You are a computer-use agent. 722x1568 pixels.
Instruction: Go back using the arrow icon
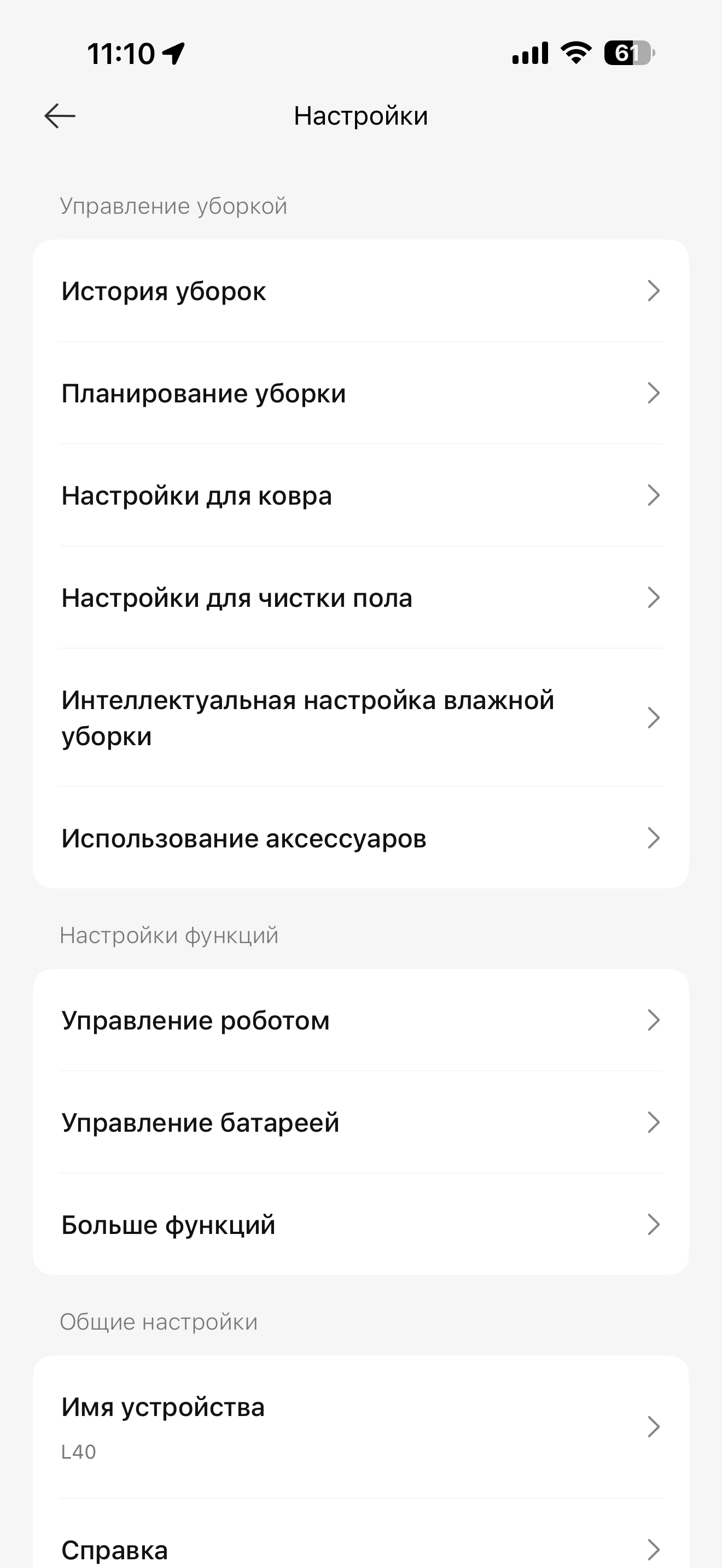pos(60,116)
